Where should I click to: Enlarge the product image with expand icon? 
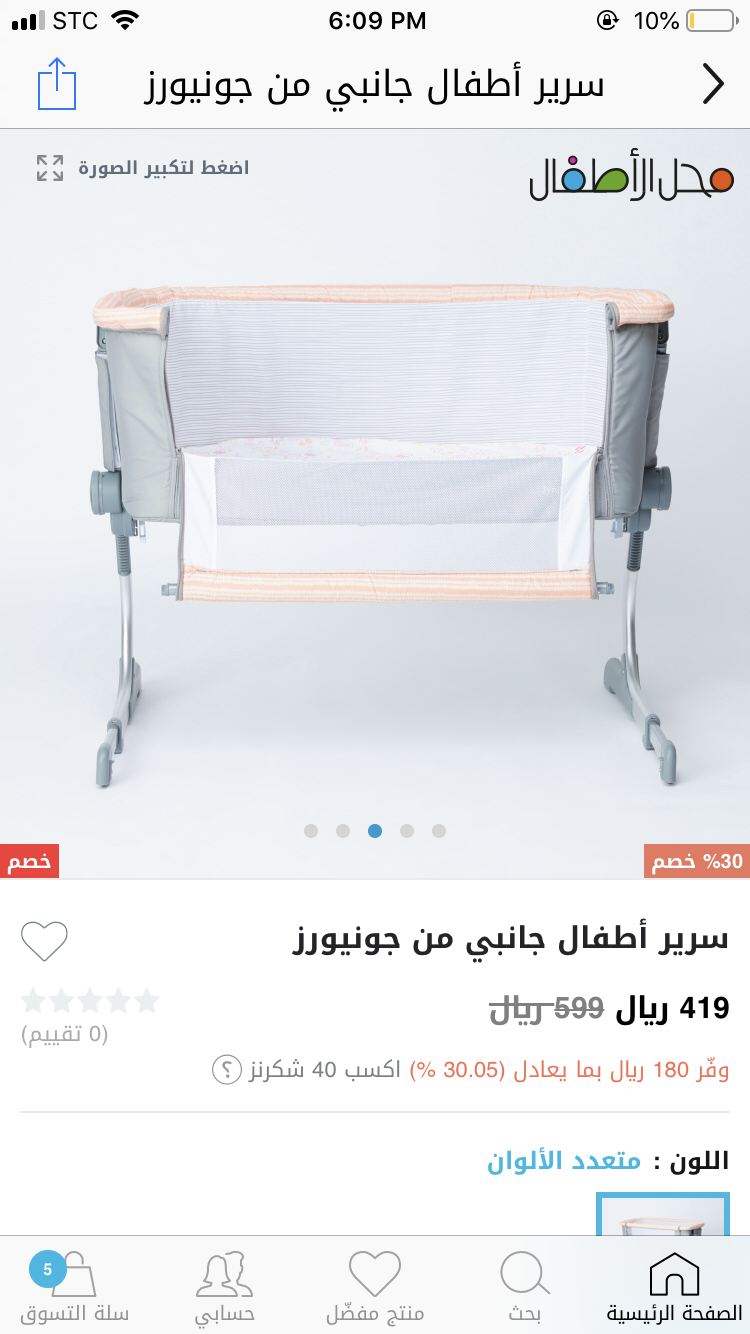(x=50, y=168)
